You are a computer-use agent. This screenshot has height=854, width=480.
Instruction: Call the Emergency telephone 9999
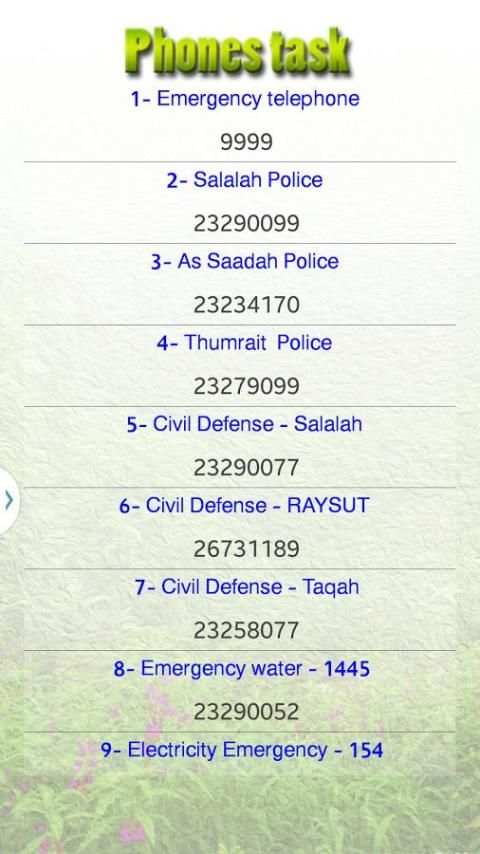pos(240,121)
